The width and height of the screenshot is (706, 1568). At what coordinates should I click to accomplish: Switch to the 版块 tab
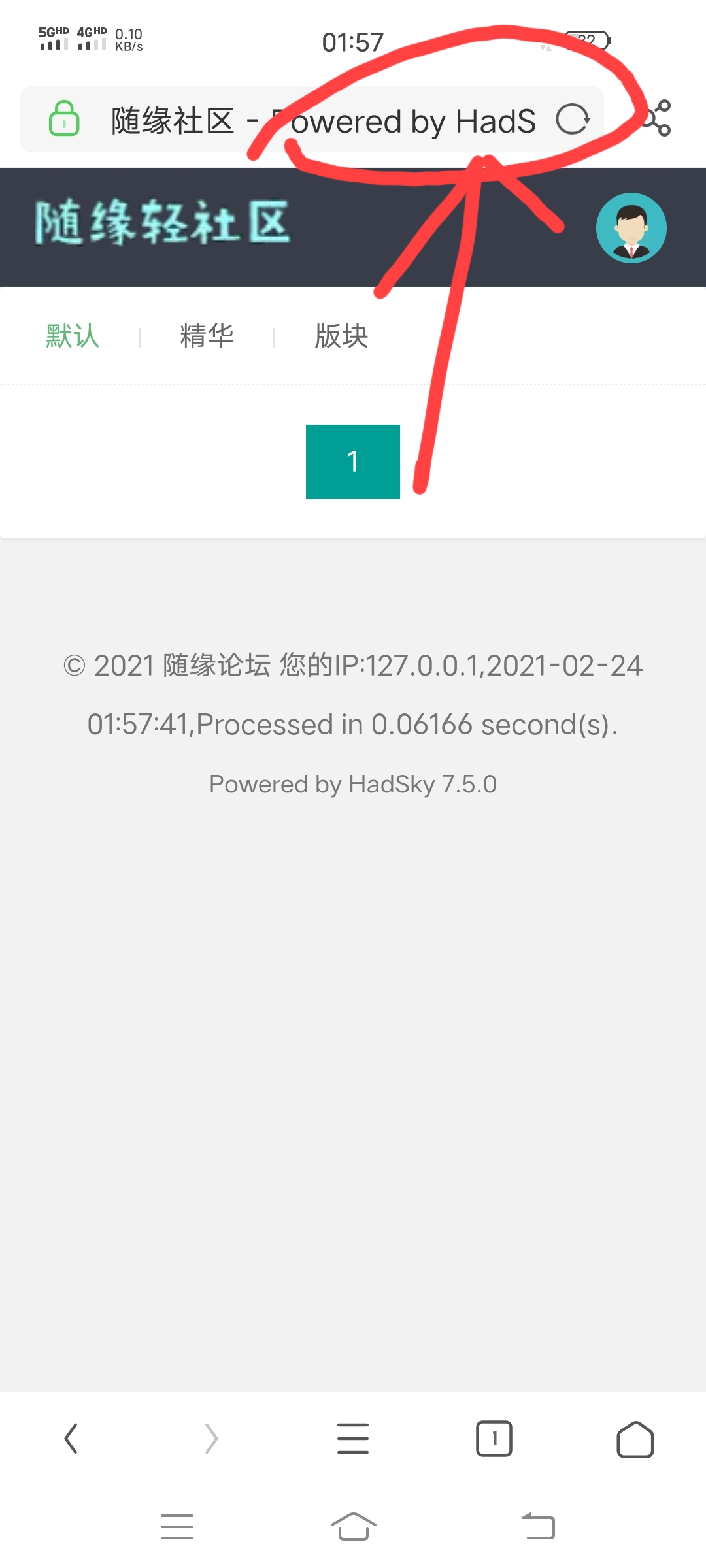[341, 336]
